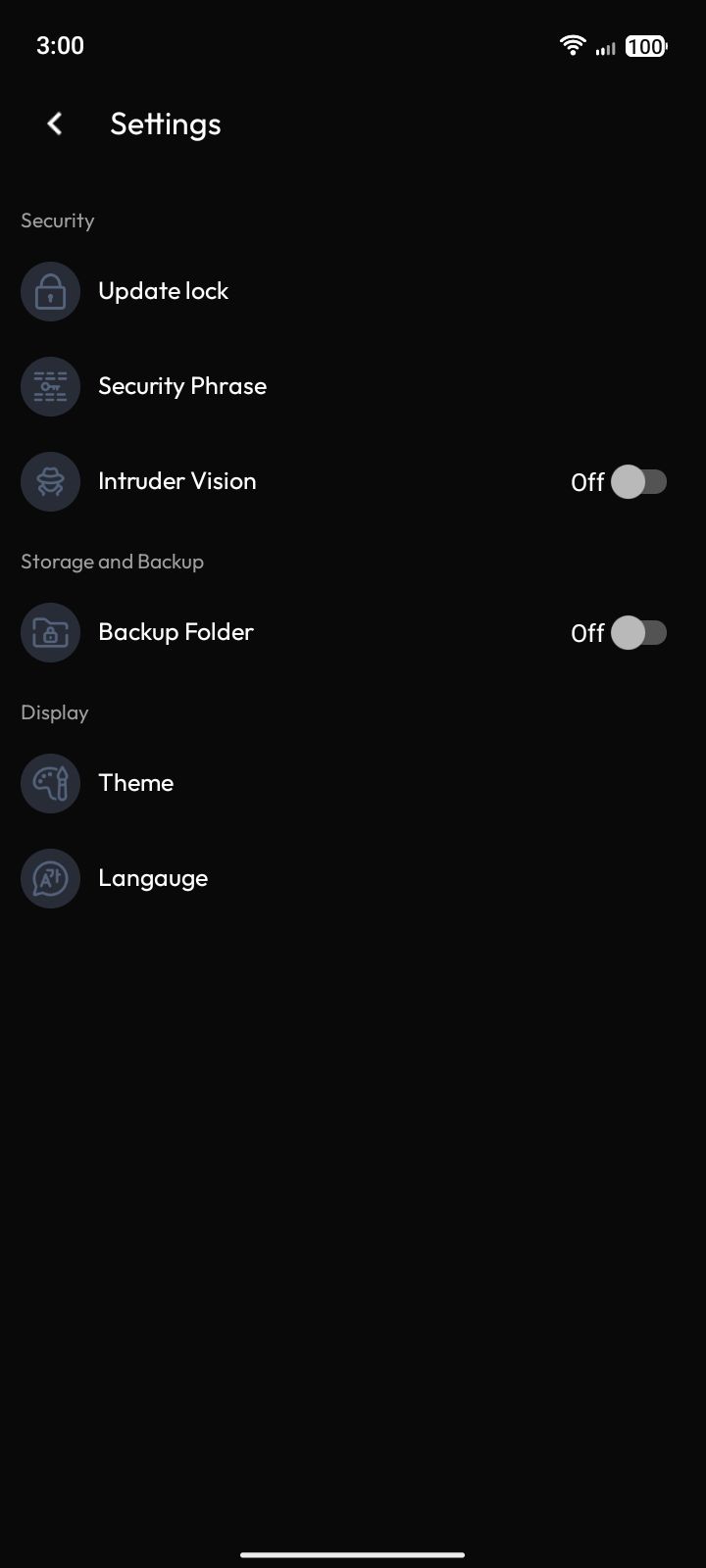Turn on Intruder Vision switch
Viewport: 706px width, 1568px height.
(638, 481)
